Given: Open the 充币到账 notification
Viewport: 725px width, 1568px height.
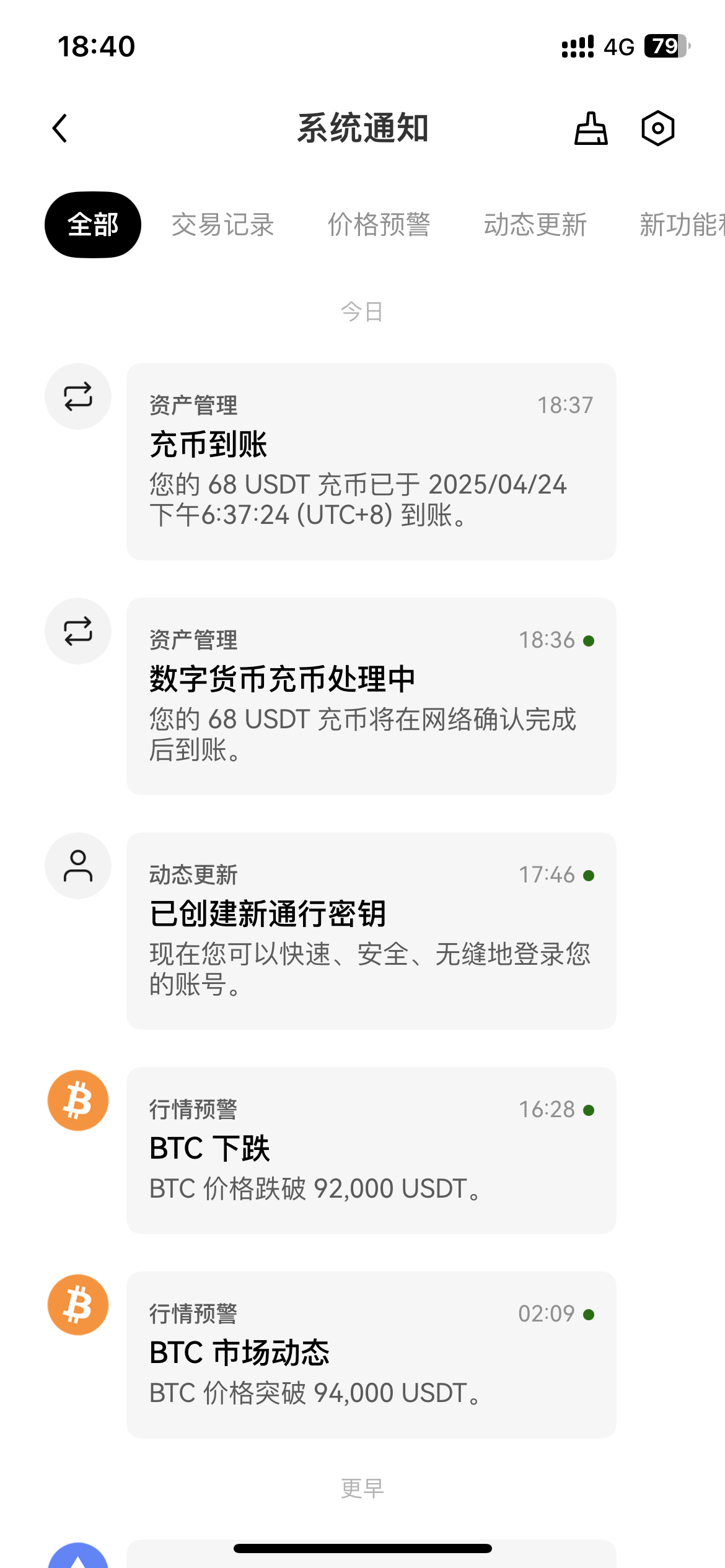Looking at the screenshot, I should (x=371, y=461).
